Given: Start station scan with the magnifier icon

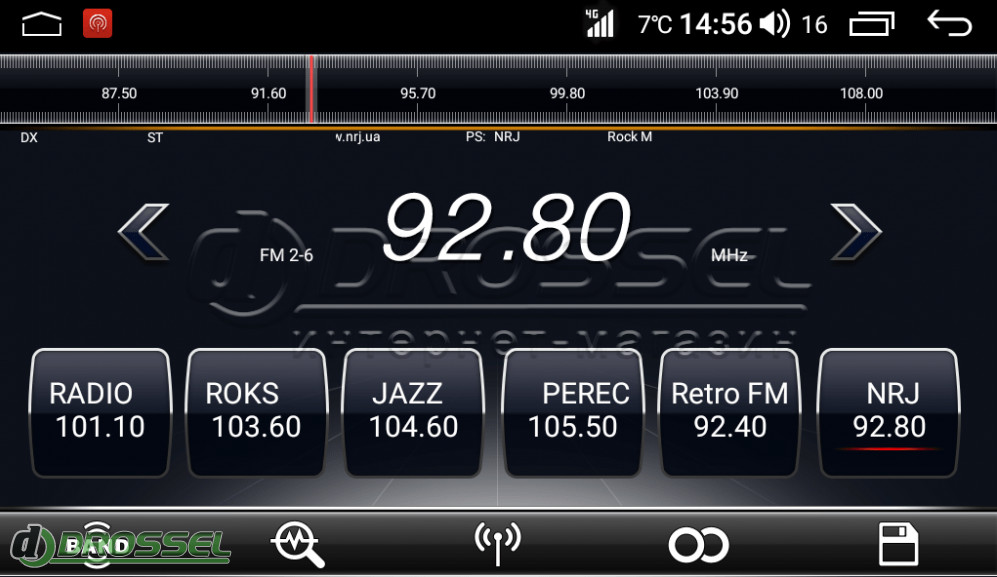Looking at the screenshot, I should point(297,545).
